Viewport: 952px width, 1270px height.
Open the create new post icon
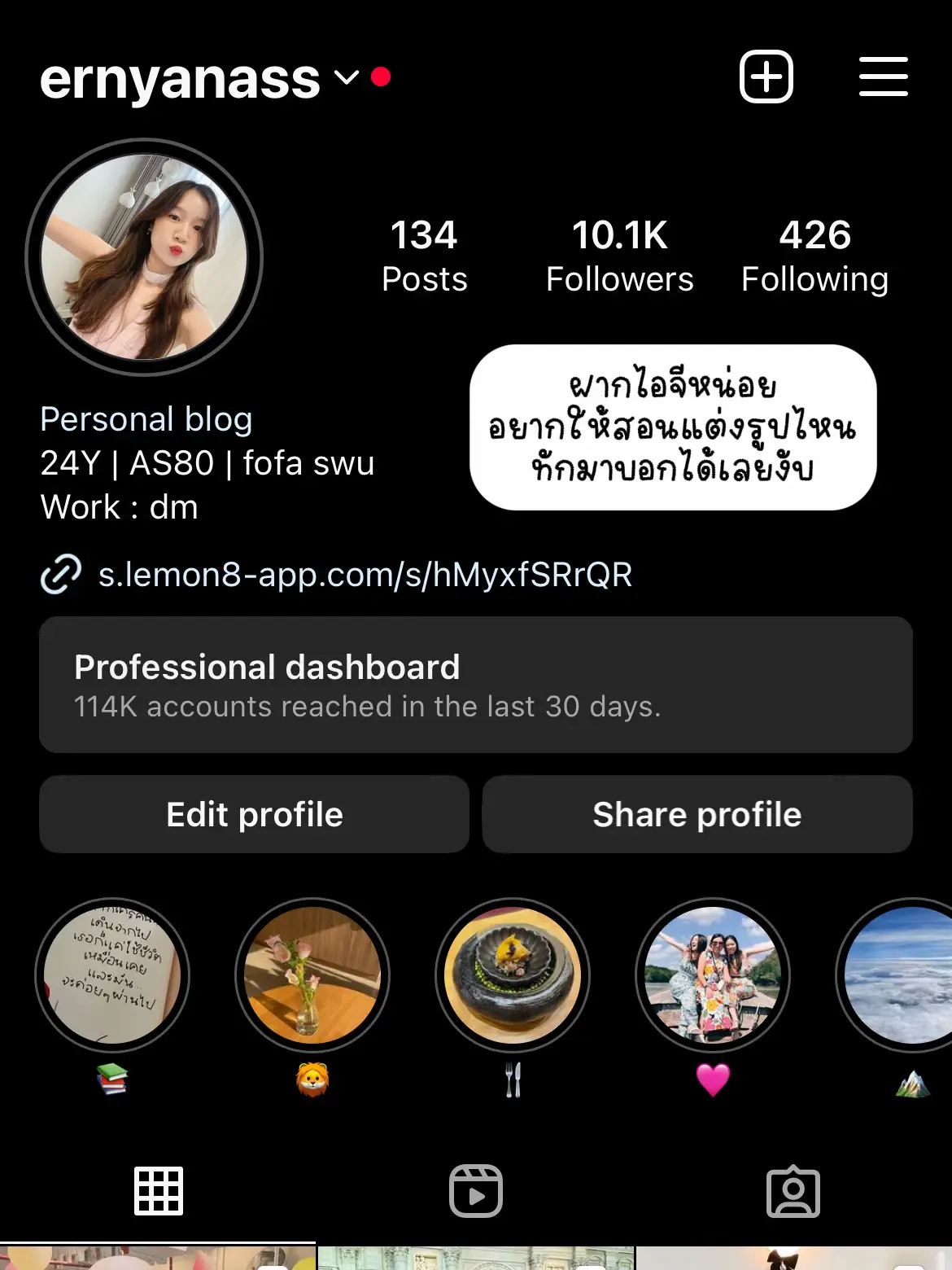766,76
